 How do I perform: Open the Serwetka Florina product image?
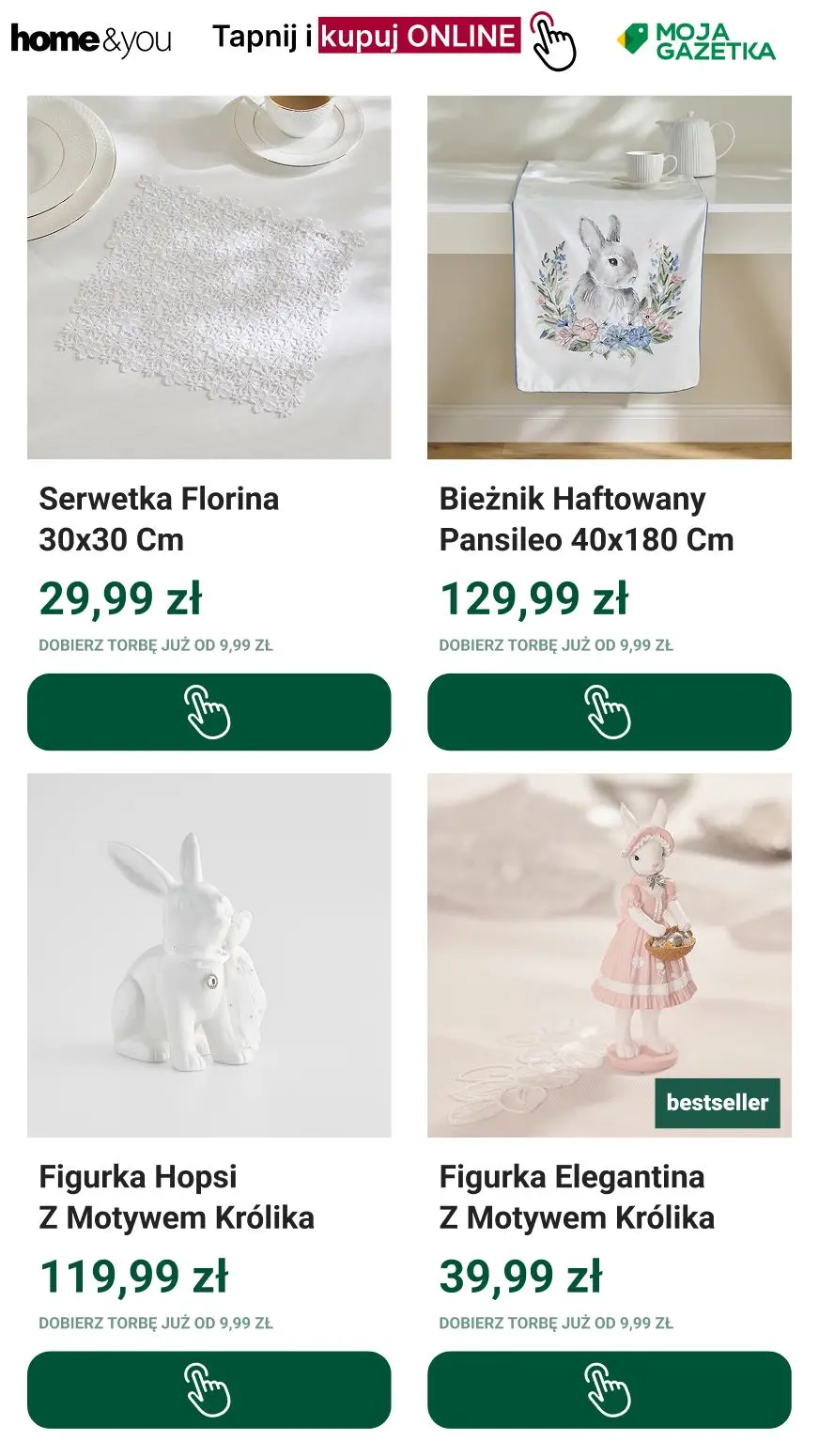pyautogui.click(x=209, y=277)
